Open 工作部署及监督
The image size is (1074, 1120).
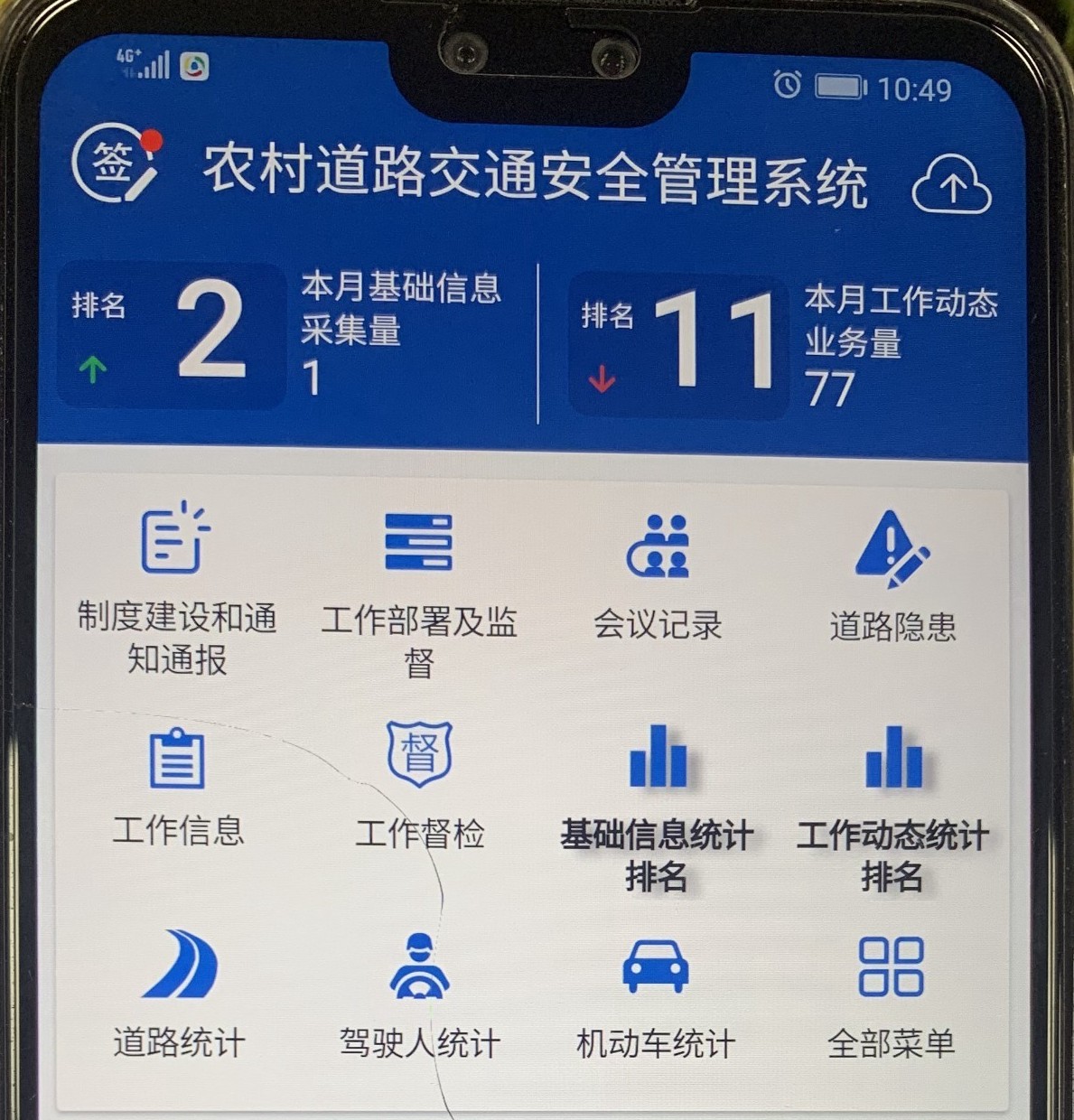point(418,592)
